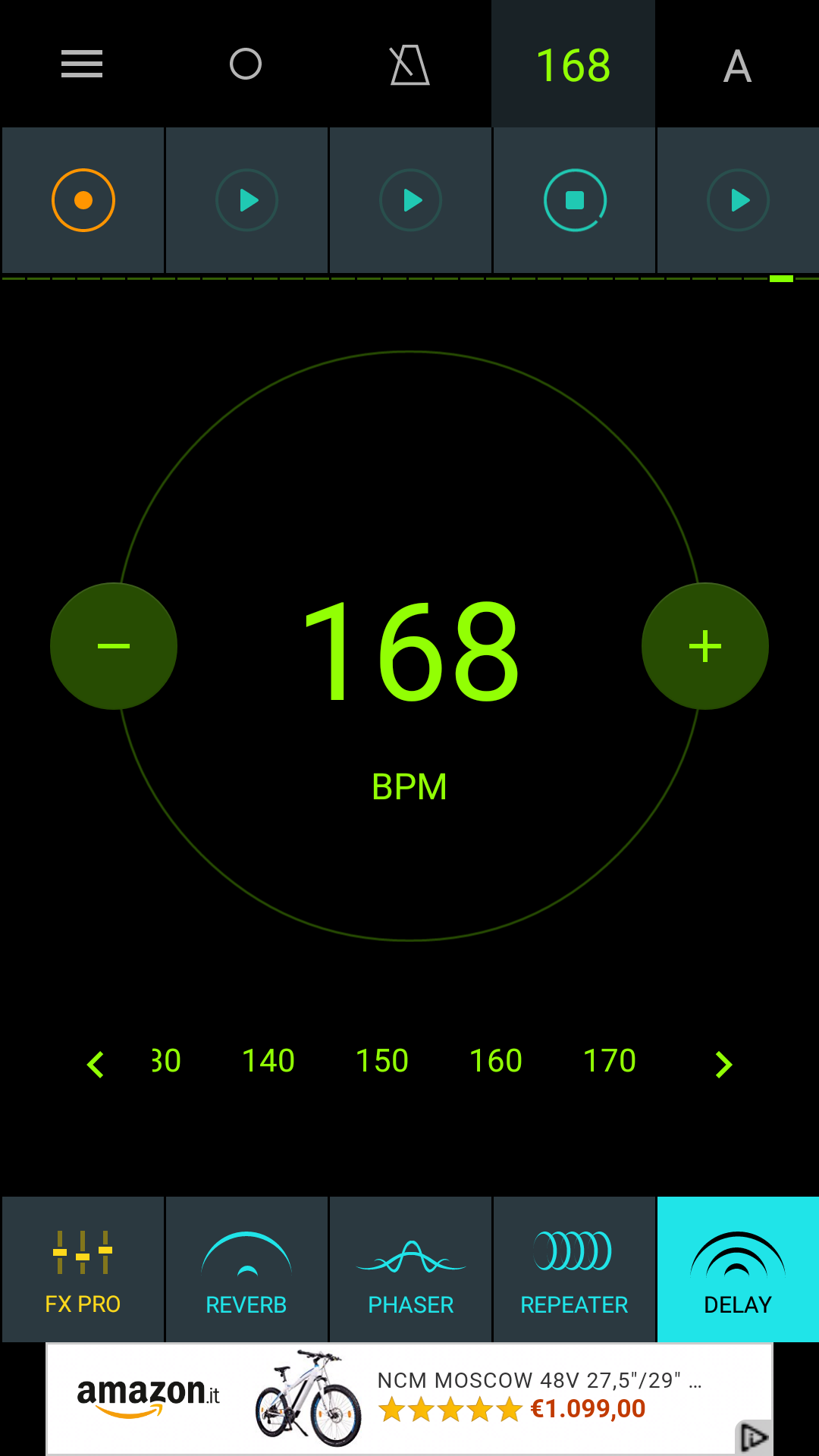Viewport: 819px width, 1456px height.
Task: Tap the circle icon in top bar
Action: pos(246,64)
